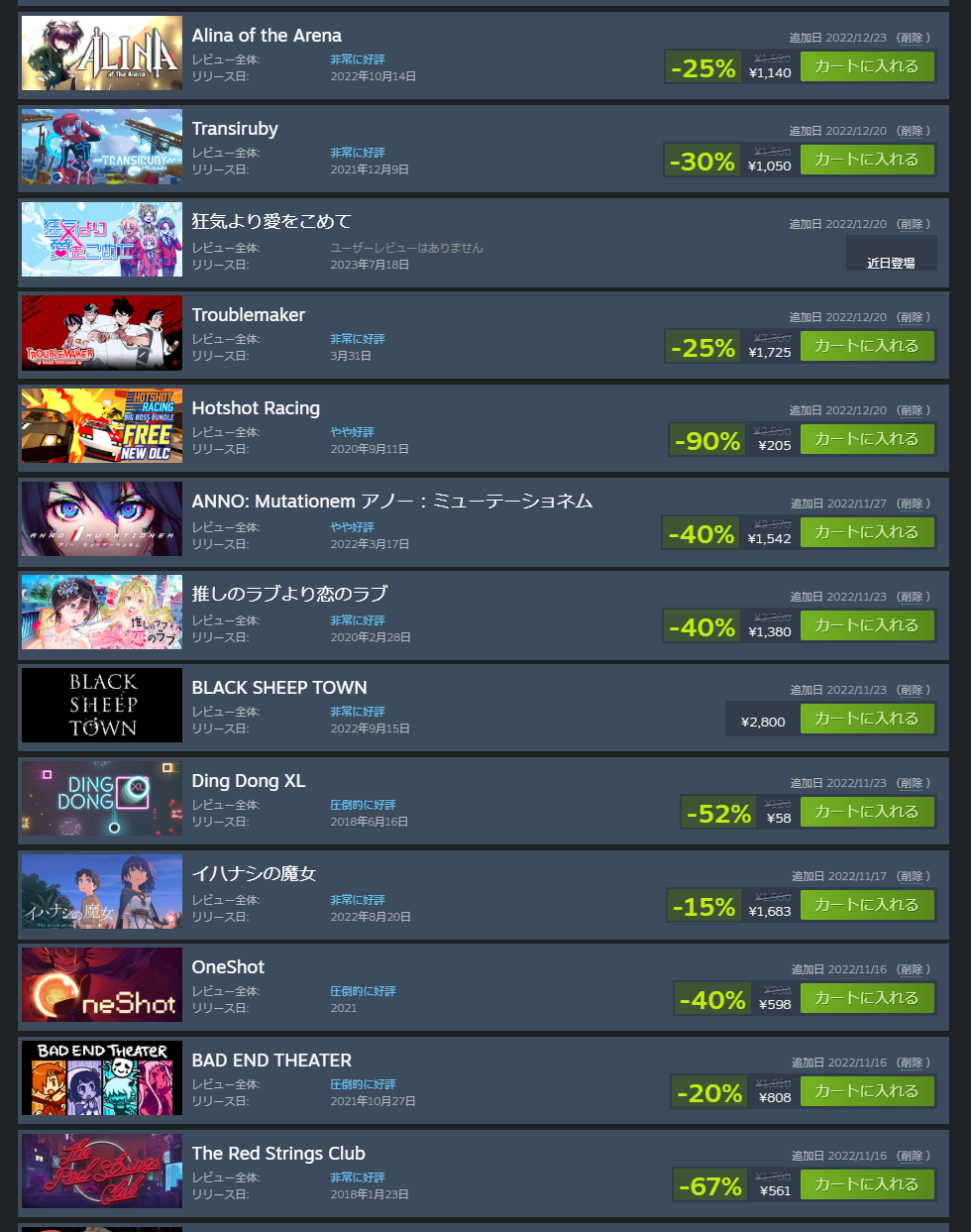The width and height of the screenshot is (971, 1232).
Task: Add イハナシの魔女 to the cart
Action: click(x=866, y=905)
